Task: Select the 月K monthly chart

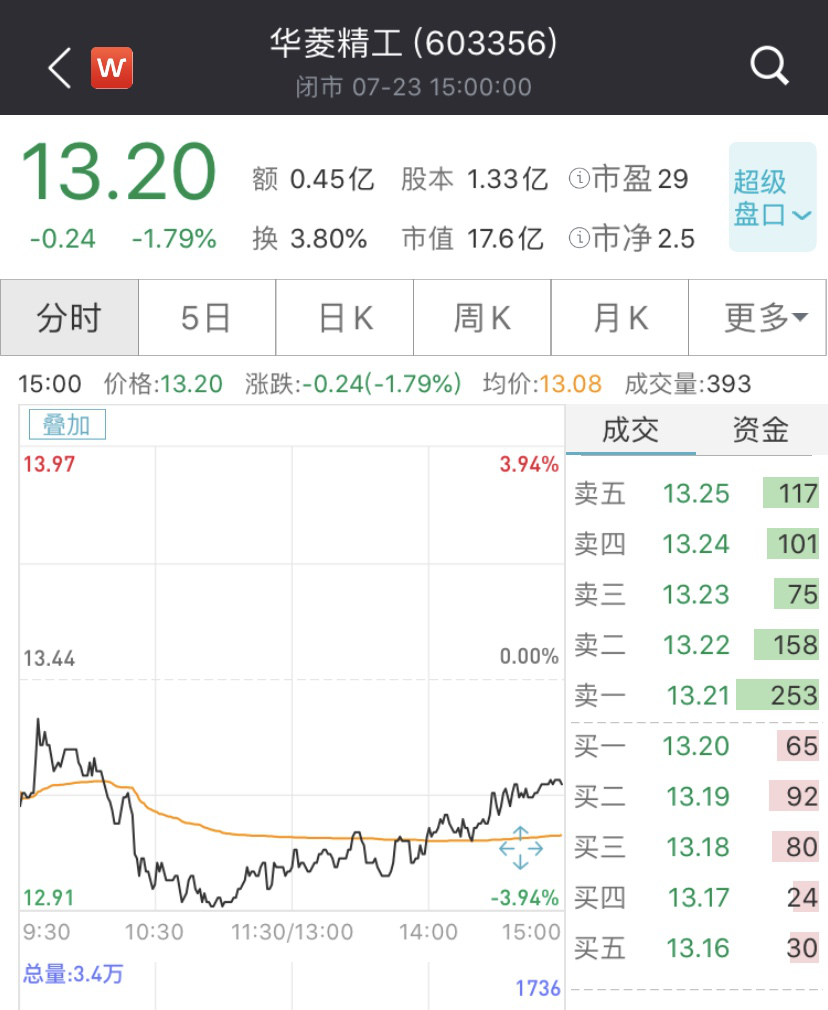Action: click(x=620, y=318)
